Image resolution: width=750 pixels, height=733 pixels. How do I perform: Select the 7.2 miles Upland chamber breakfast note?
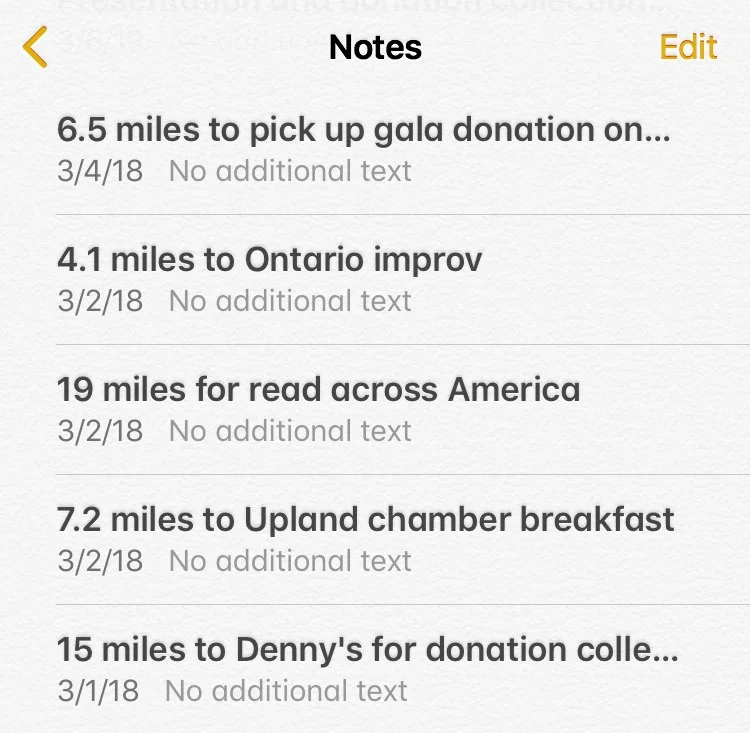tap(366, 539)
